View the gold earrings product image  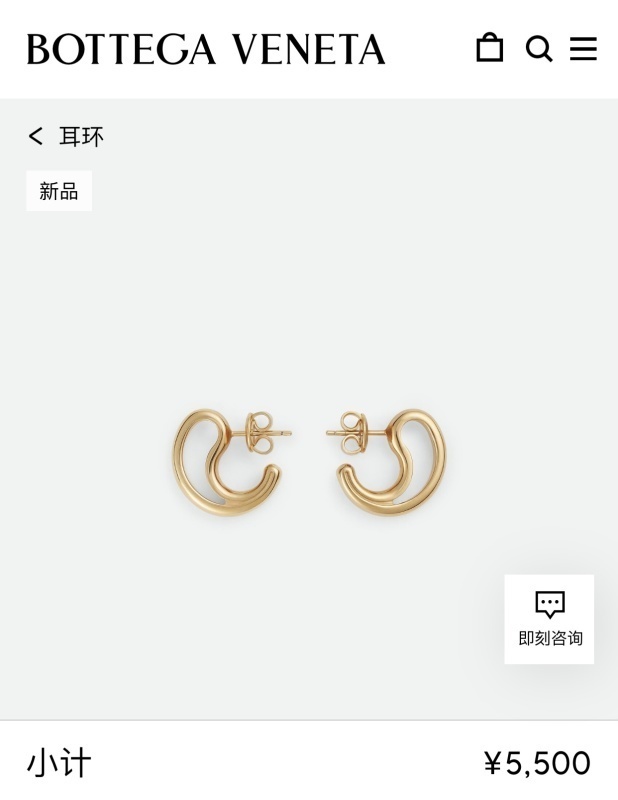click(309, 461)
